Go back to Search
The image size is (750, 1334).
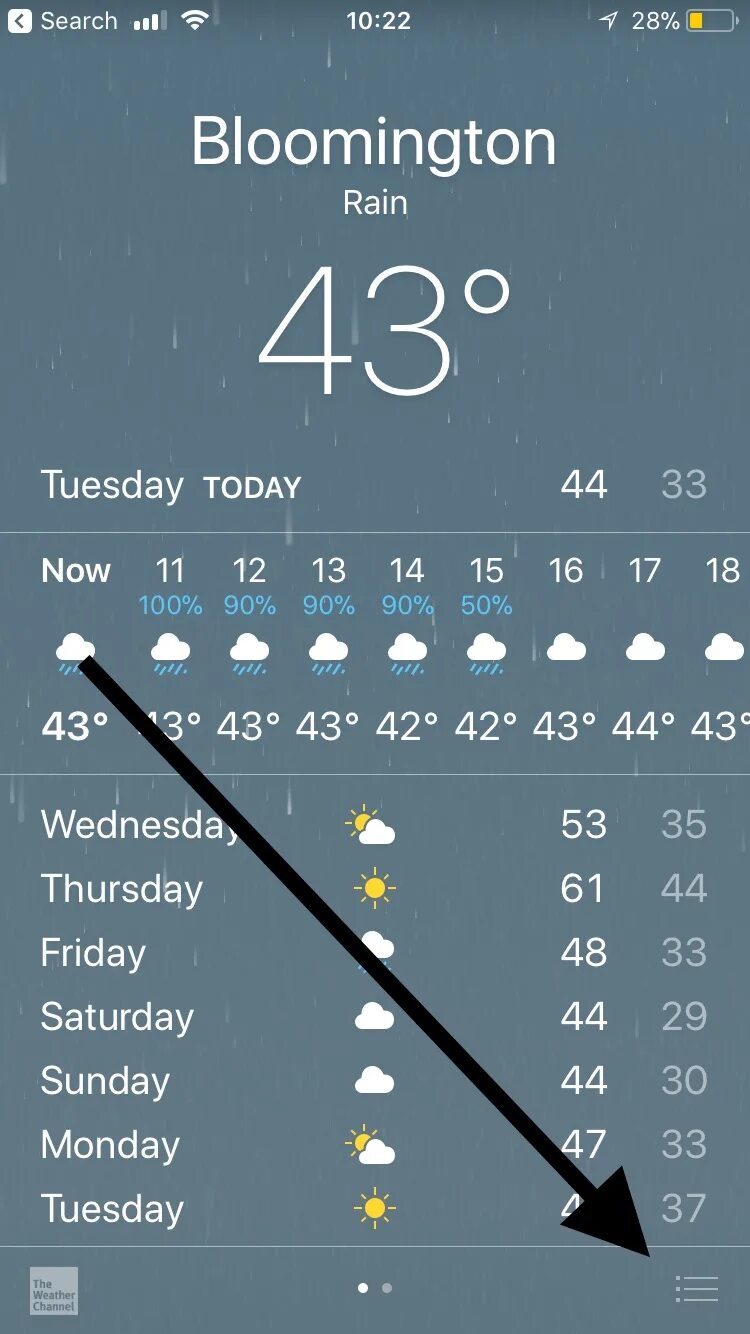(62, 21)
